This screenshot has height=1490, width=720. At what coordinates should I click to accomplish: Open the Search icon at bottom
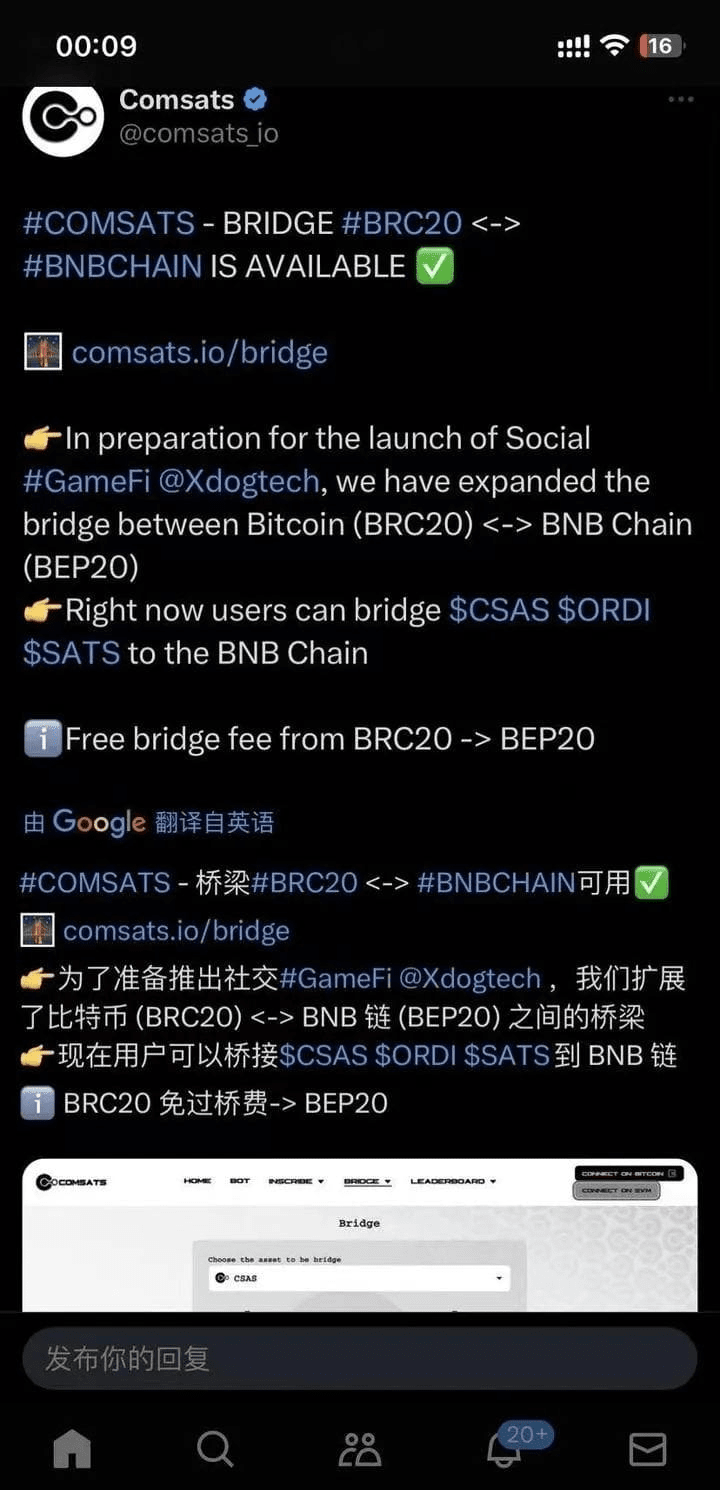(215, 1447)
